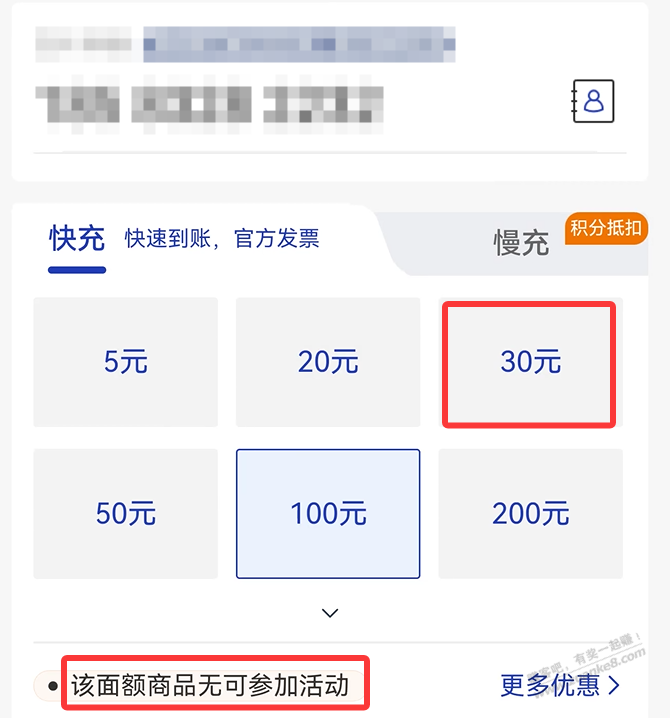Pick the 50元 recharge amount
The image size is (670, 718).
[x=125, y=514]
